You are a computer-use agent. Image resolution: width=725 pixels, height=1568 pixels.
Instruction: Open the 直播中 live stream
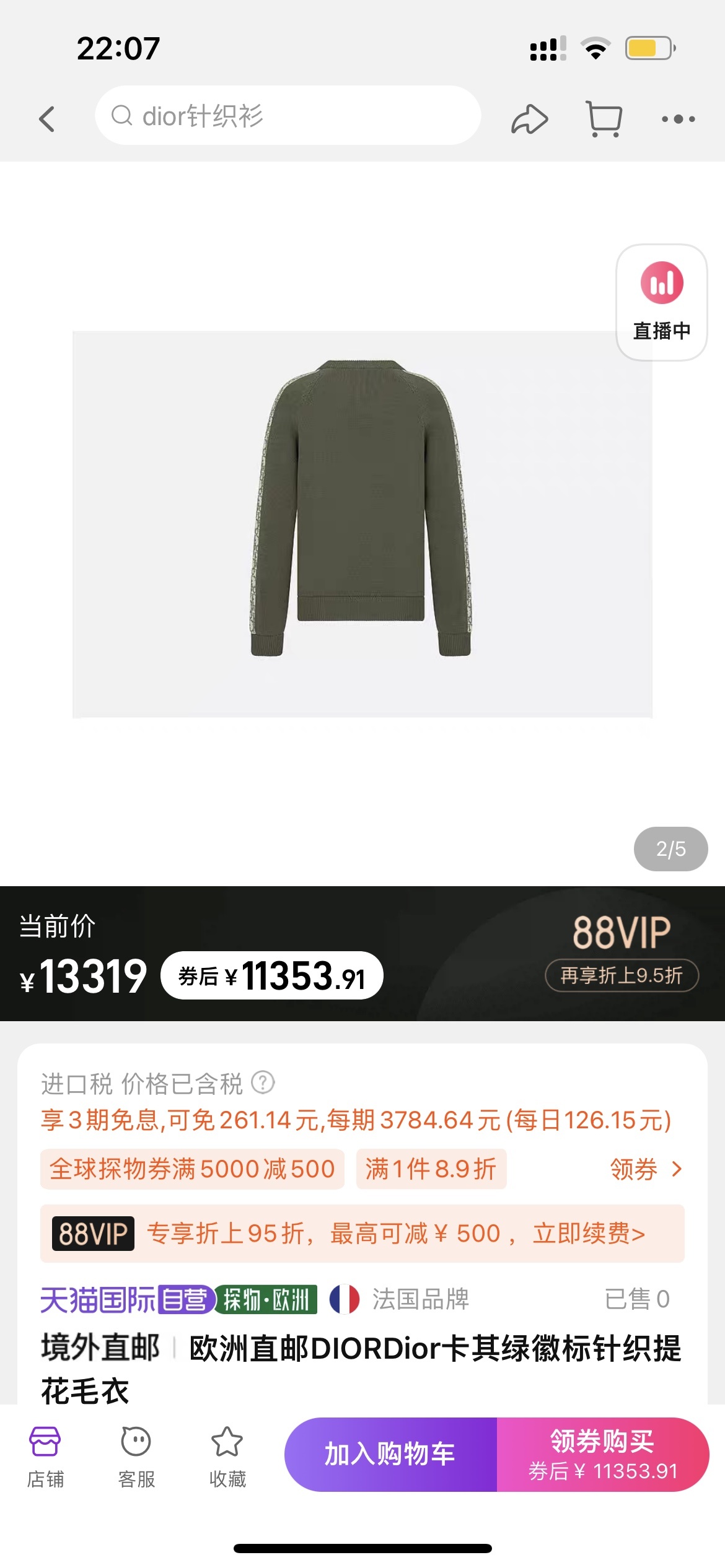[x=661, y=302]
